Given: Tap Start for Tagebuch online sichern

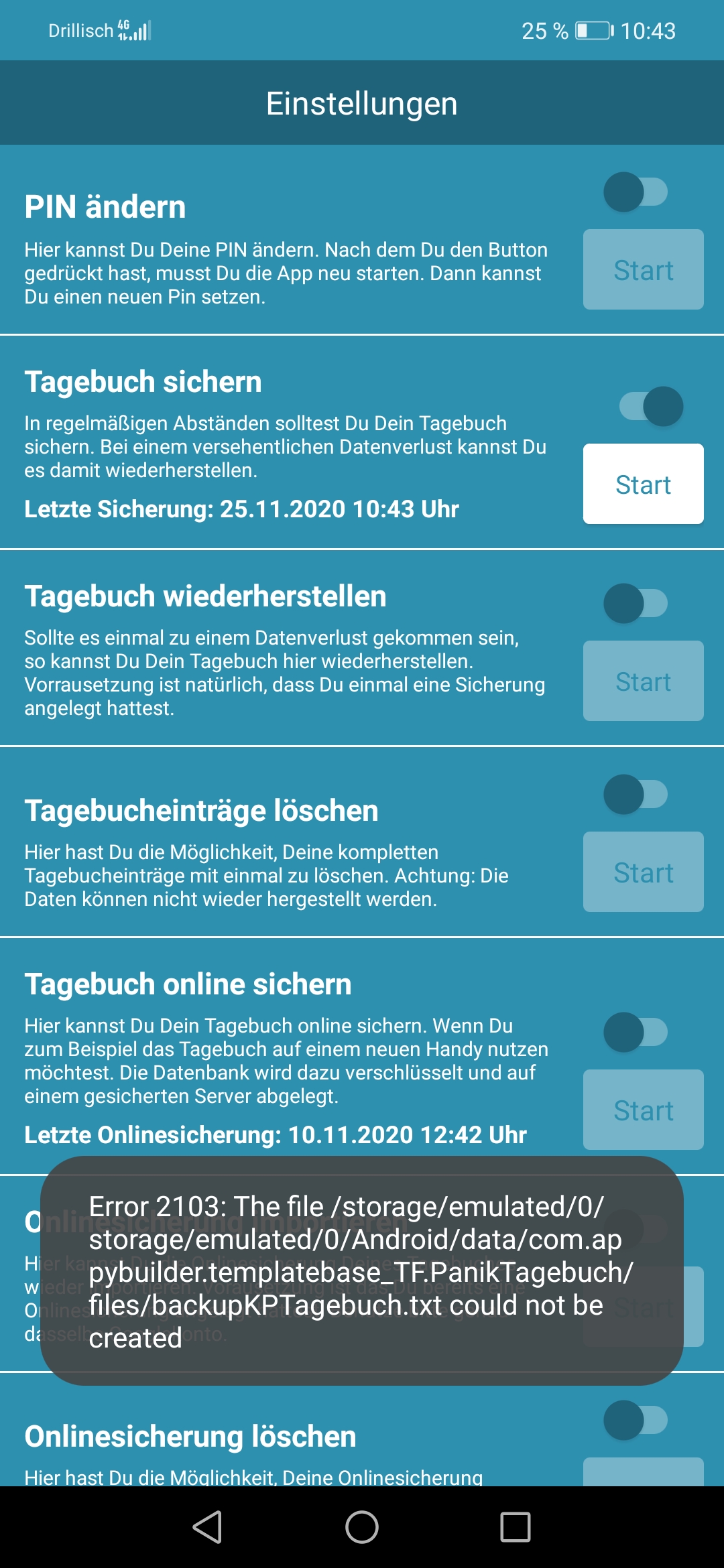Looking at the screenshot, I should tap(643, 1110).
